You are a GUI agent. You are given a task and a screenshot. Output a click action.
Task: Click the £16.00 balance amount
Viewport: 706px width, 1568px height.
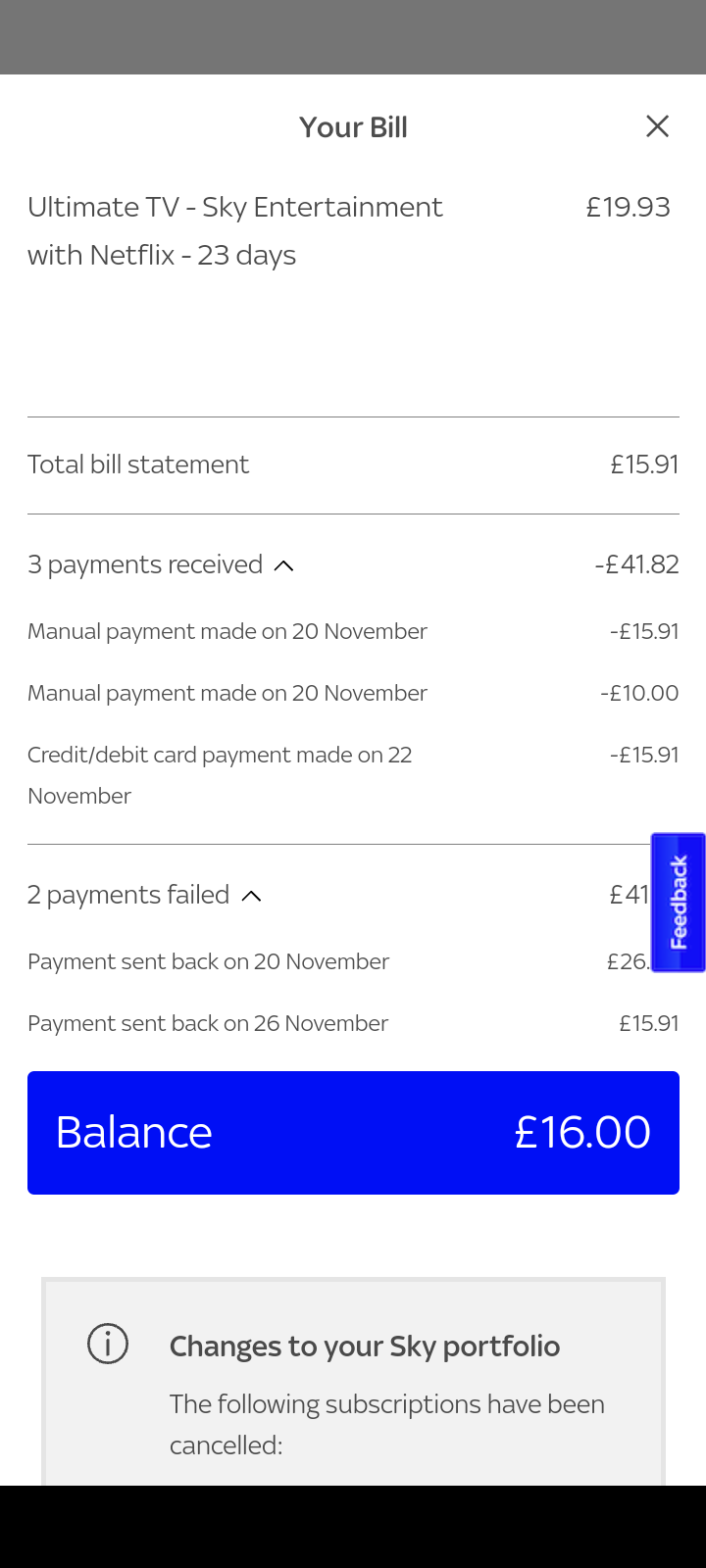(x=582, y=1132)
